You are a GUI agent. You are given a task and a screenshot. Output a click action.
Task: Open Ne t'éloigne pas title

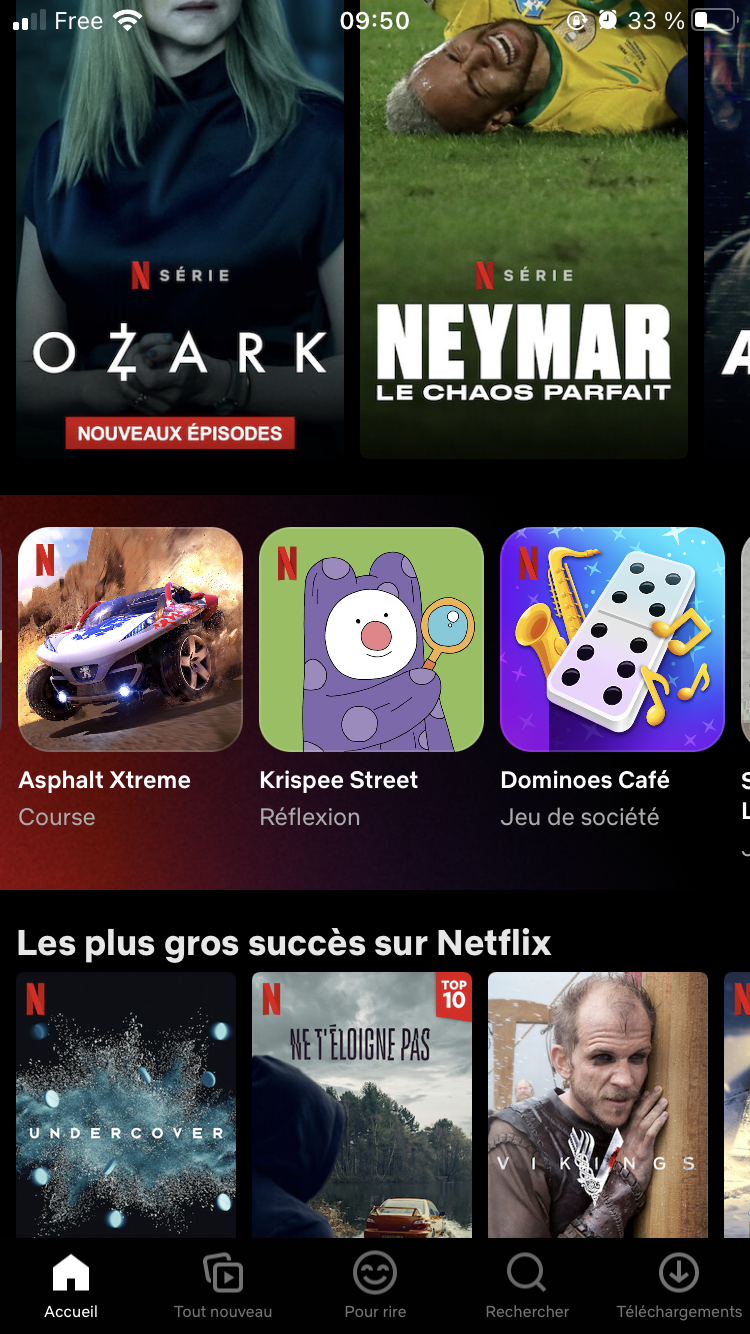362,1105
